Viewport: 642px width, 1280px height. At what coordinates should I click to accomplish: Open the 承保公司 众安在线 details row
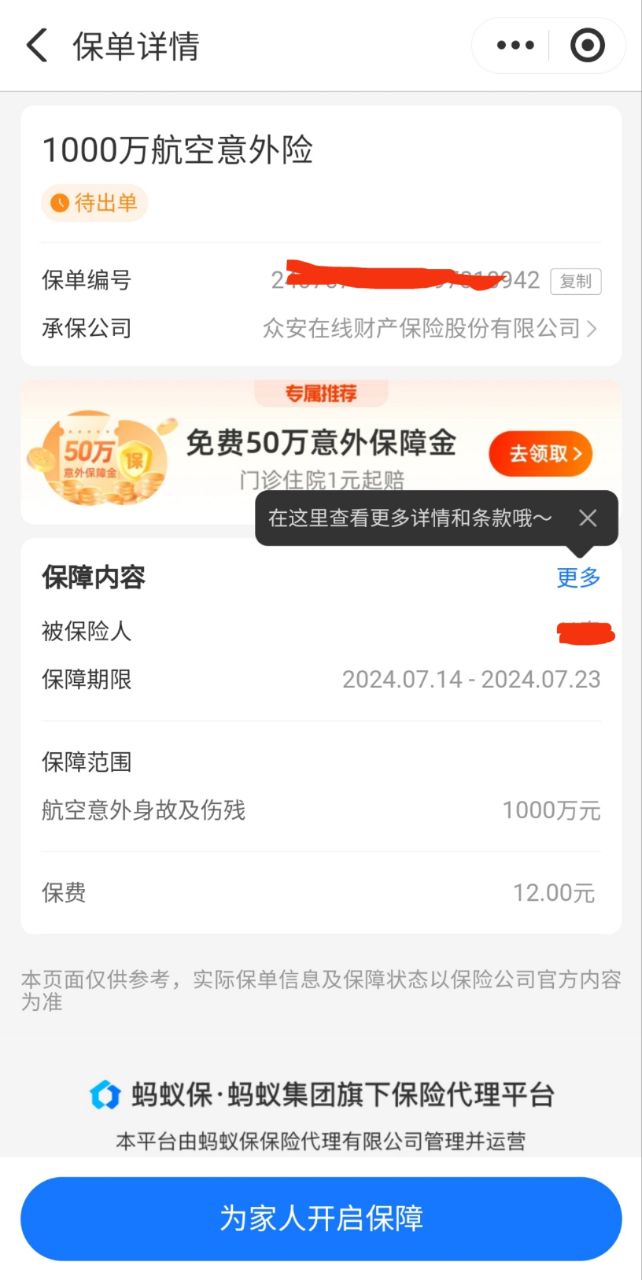[430, 328]
